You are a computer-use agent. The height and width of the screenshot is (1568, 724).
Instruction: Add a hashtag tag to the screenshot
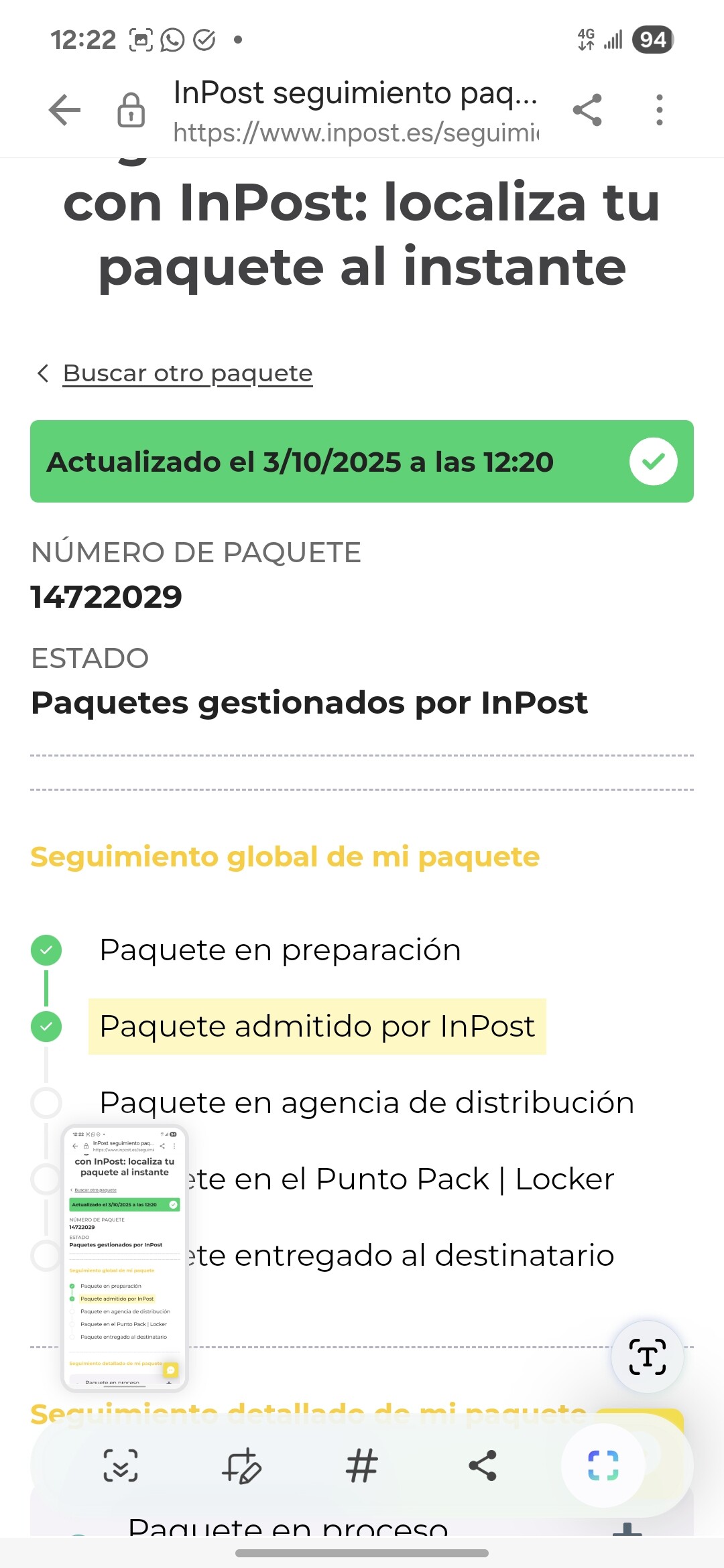(362, 1465)
